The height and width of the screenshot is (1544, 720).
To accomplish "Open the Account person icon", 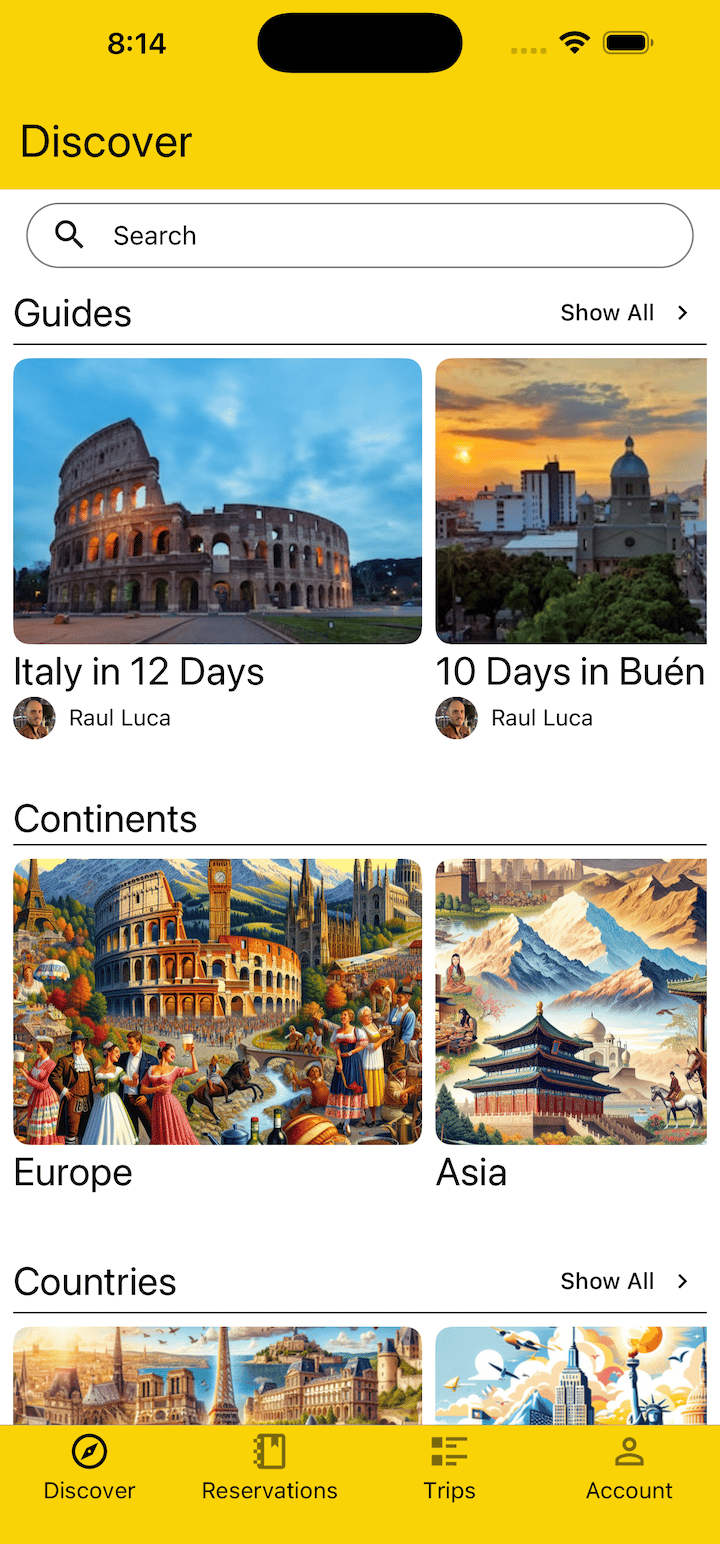I will [629, 1452].
